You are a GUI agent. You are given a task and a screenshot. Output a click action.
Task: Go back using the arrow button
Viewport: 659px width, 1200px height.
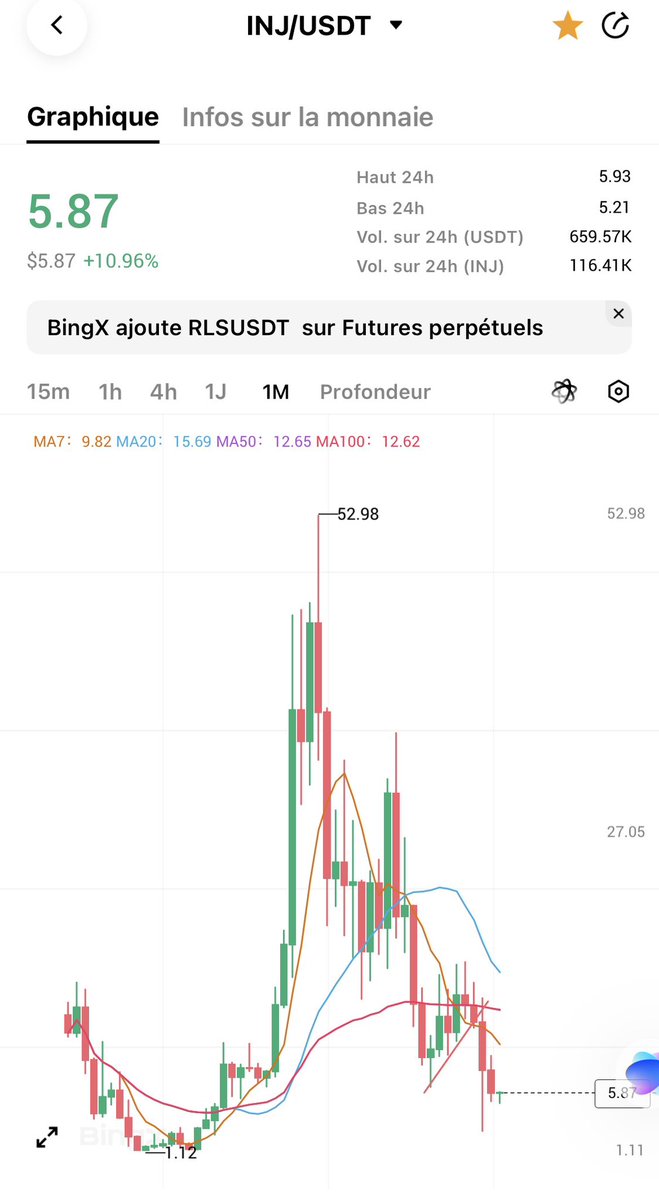pyautogui.click(x=57, y=26)
